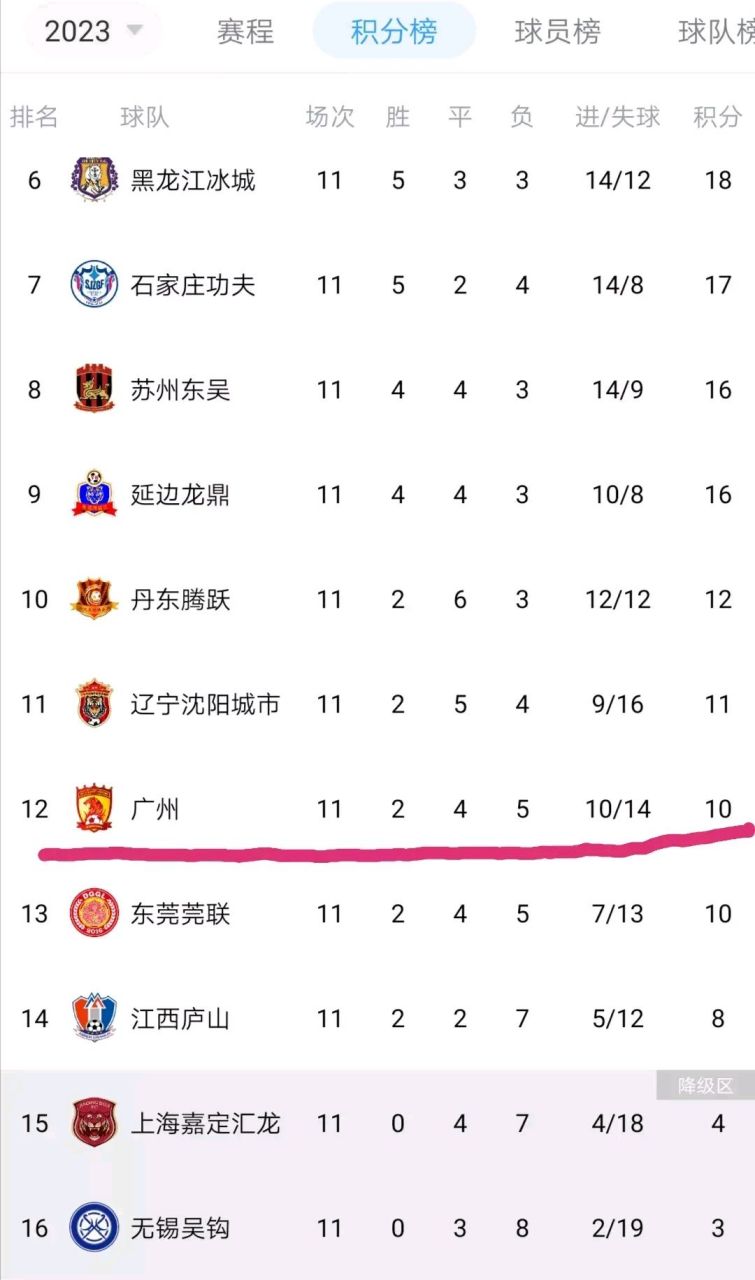The width and height of the screenshot is (755, 1280).
Task: Open the 球员榜 tab
Action: [x=555, y=31]
